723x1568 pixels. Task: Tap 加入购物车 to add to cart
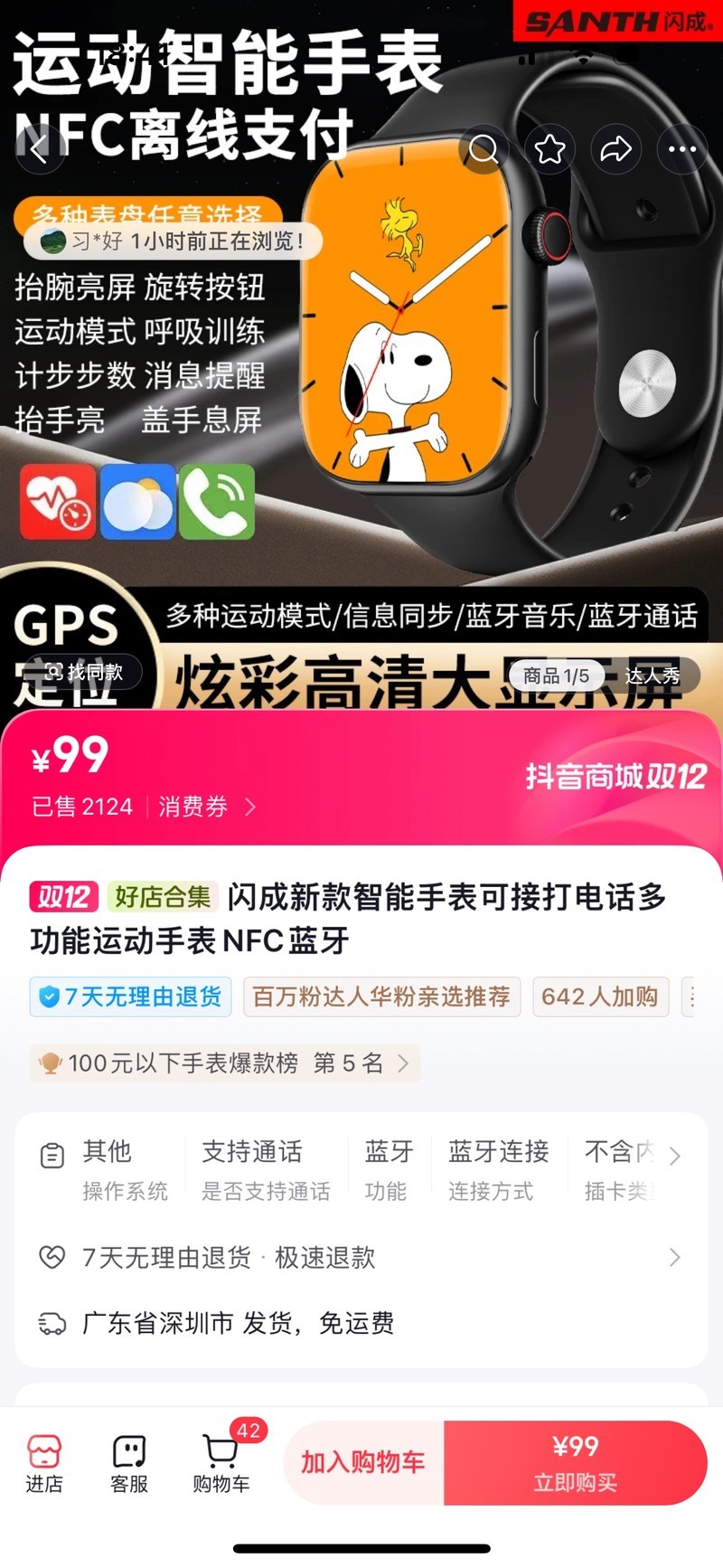click(x=363, y=1462)
